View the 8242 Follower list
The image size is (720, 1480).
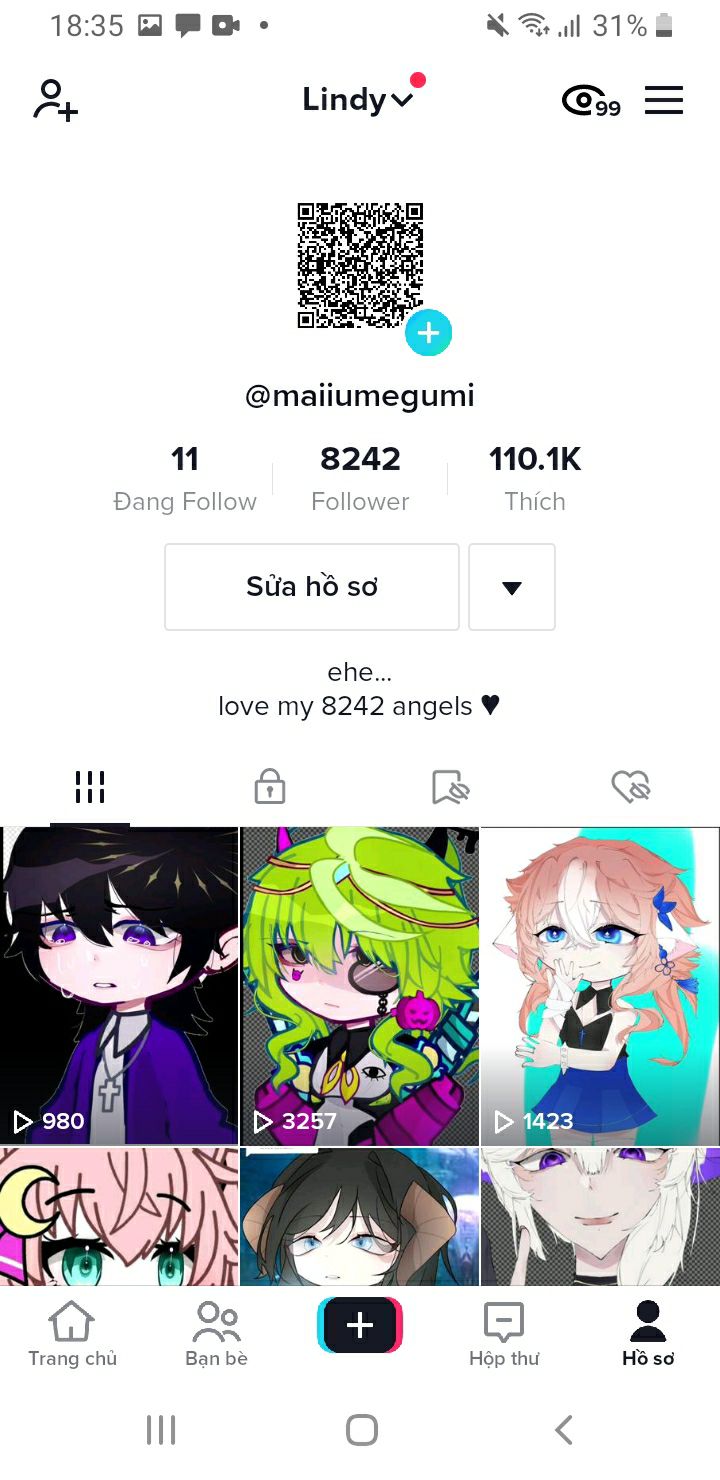[x=360, y=479]
